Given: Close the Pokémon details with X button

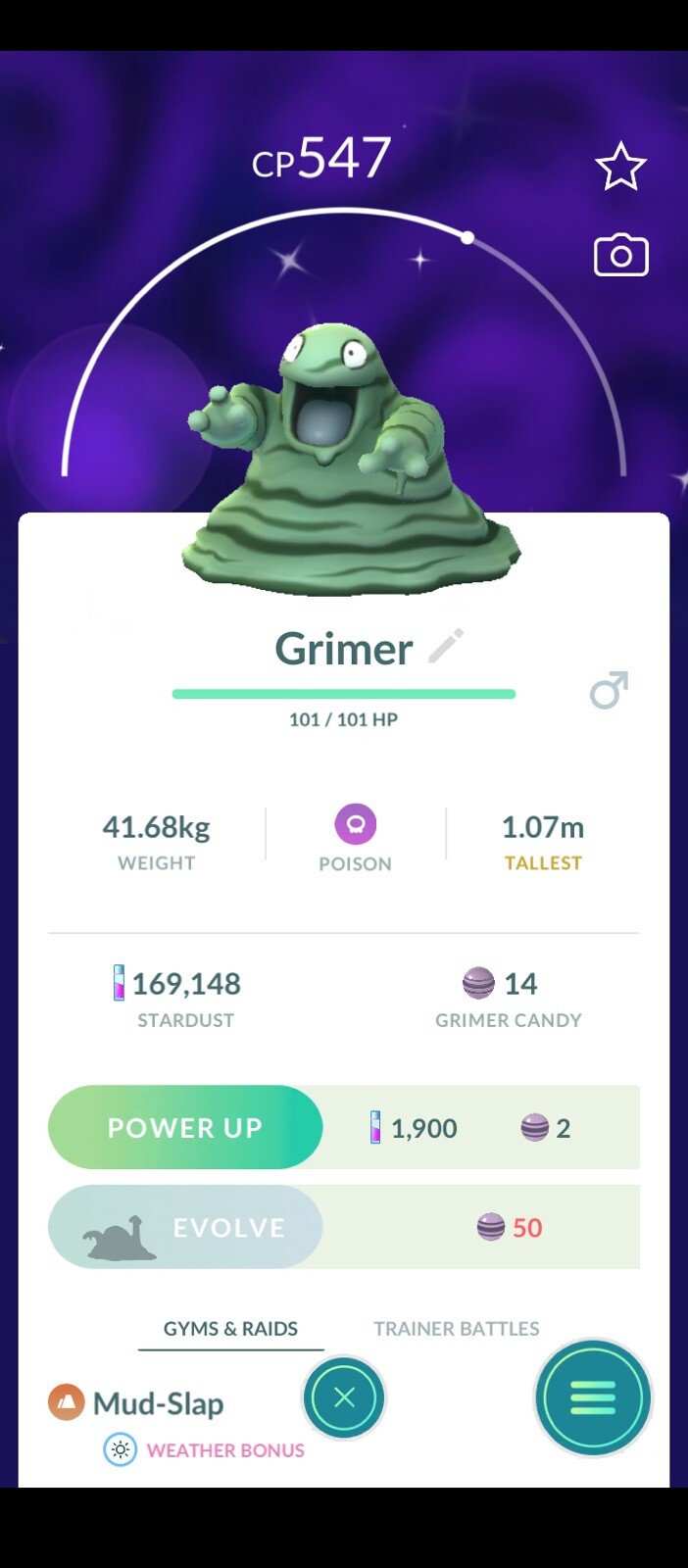Looking at the screenshot, I should 344,1397.
